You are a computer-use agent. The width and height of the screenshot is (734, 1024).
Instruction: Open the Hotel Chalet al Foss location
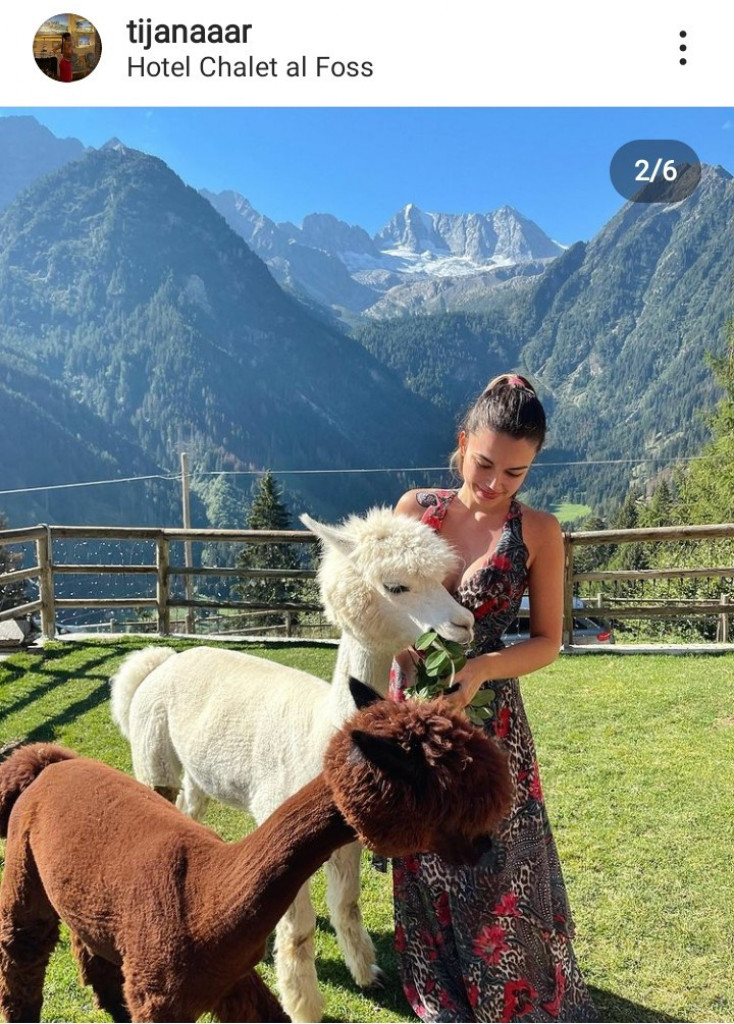click(250, 67)
